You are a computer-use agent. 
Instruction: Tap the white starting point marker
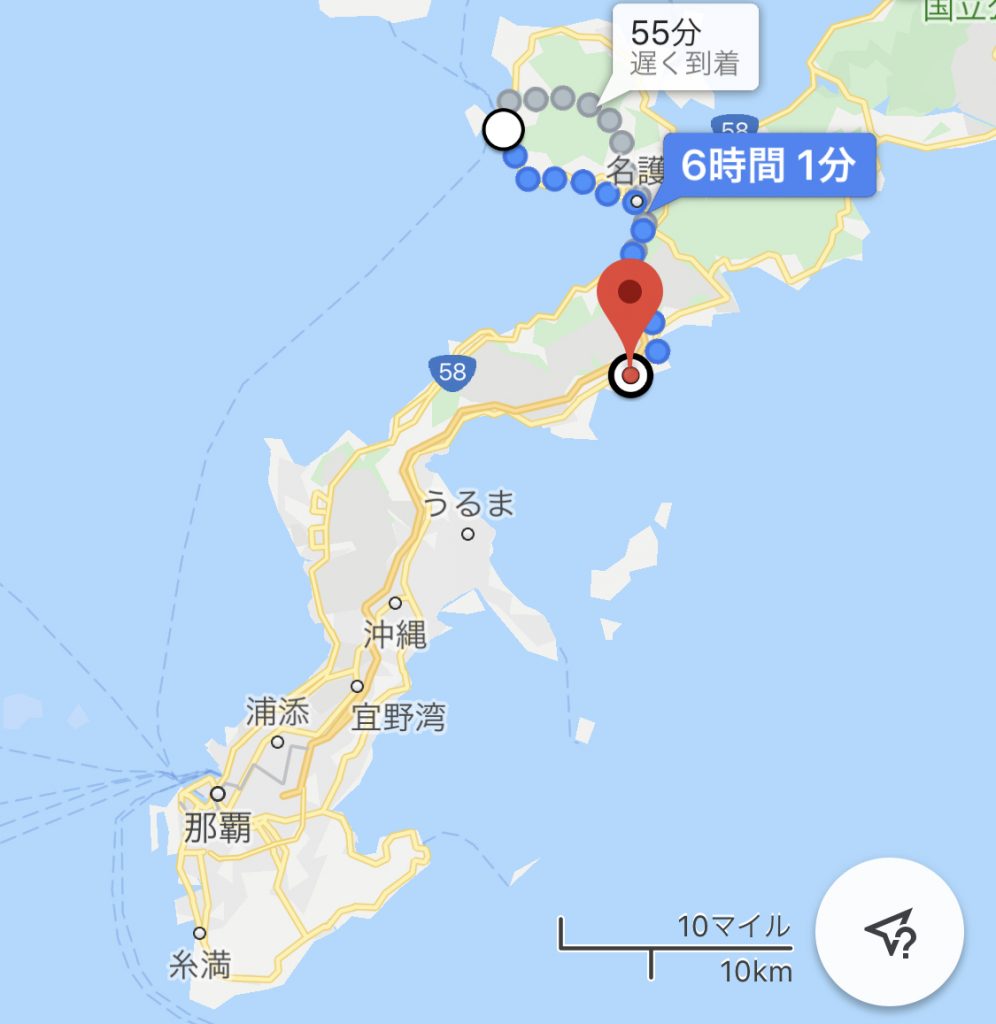[503, 130]
